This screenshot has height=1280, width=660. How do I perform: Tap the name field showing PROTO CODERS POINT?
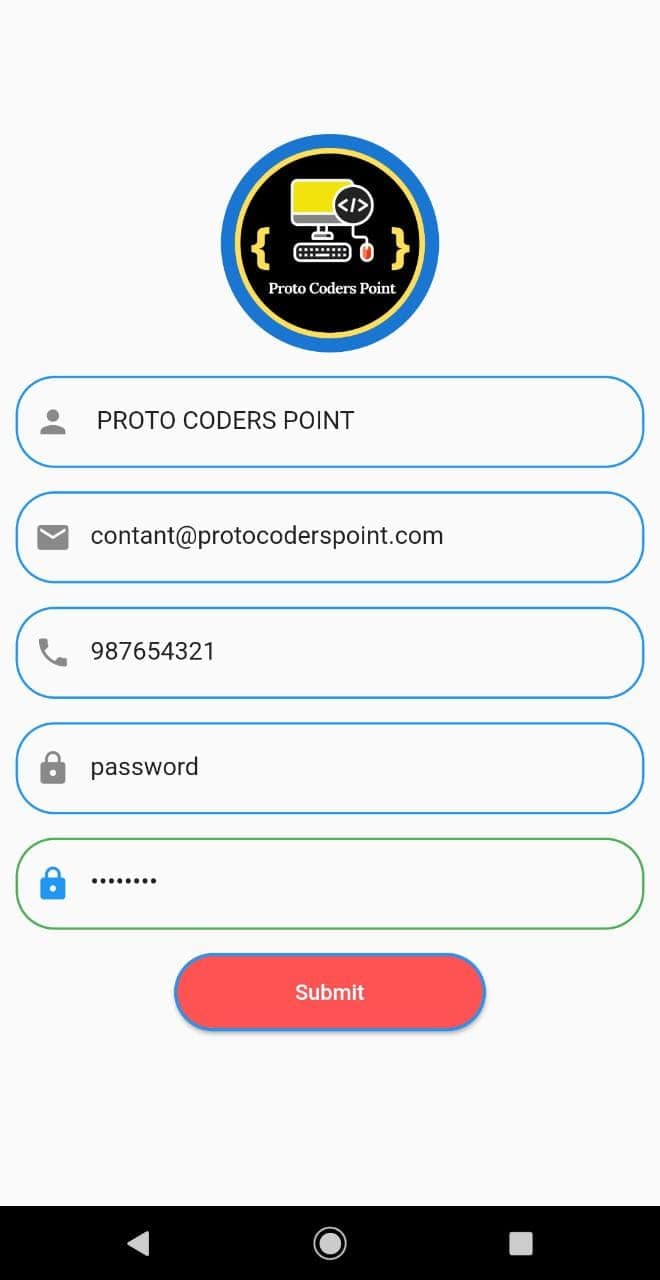330,421
